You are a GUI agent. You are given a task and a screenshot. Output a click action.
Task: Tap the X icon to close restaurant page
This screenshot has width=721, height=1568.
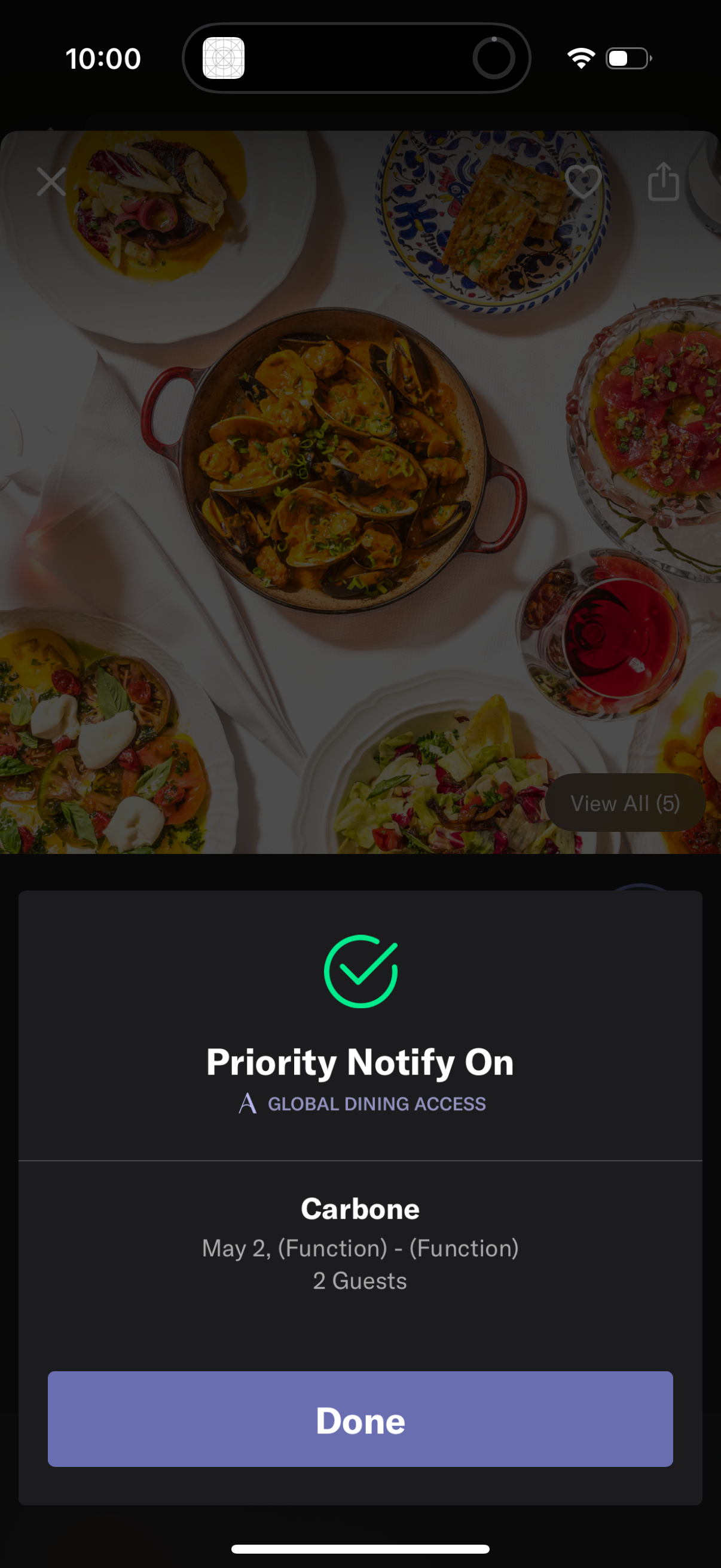coord(51,181)
